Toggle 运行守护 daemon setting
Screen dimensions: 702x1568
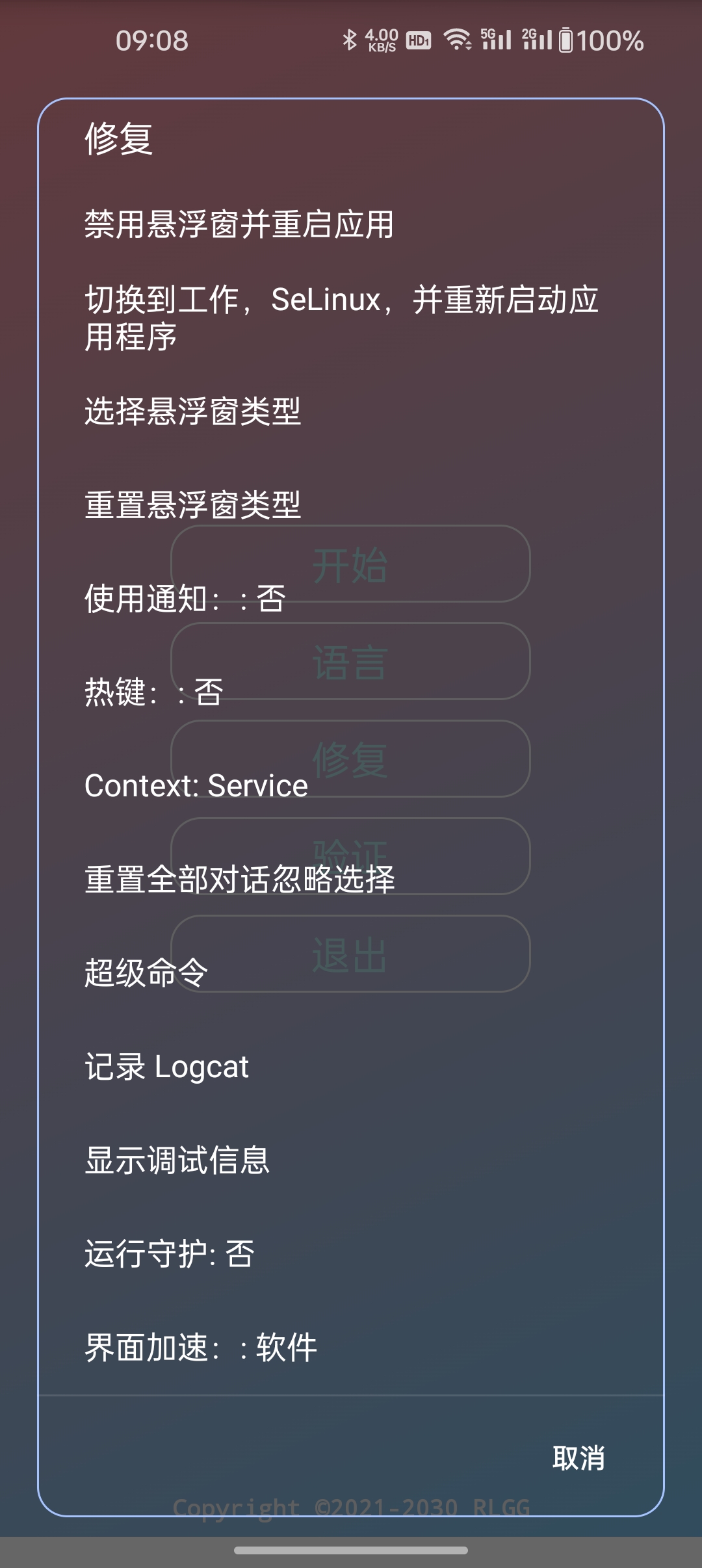(x=169, y=1255)
